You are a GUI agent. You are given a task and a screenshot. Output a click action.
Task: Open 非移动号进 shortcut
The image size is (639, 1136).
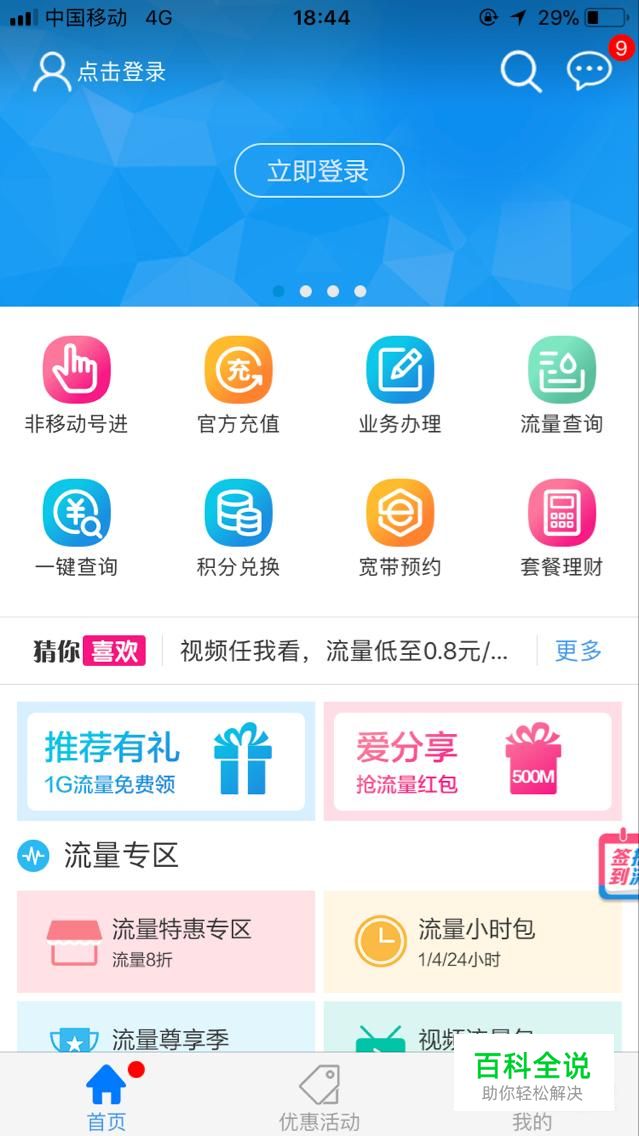coord(77,385)
